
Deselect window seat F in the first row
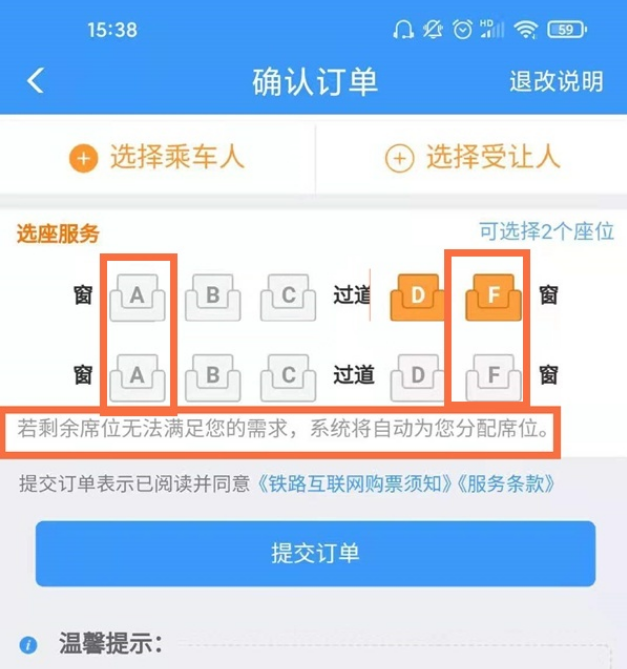click(x=494, y=296)
